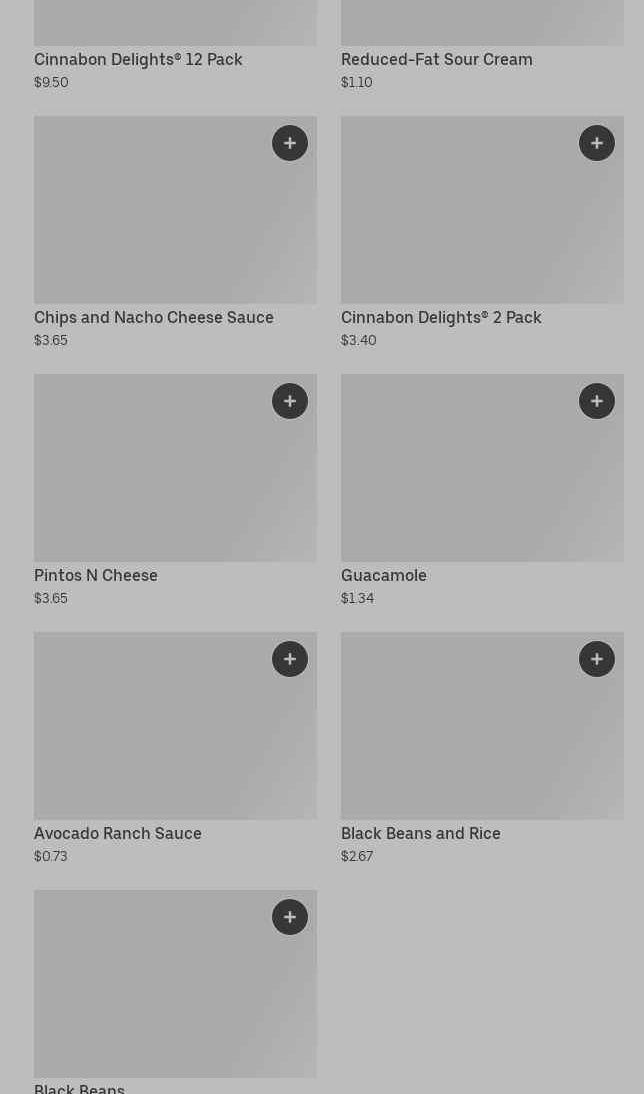The height and width of the screenshot is (1094, 644).
Task: View Avocado Ranch Sauce details
Action: (x=175, y=749)
